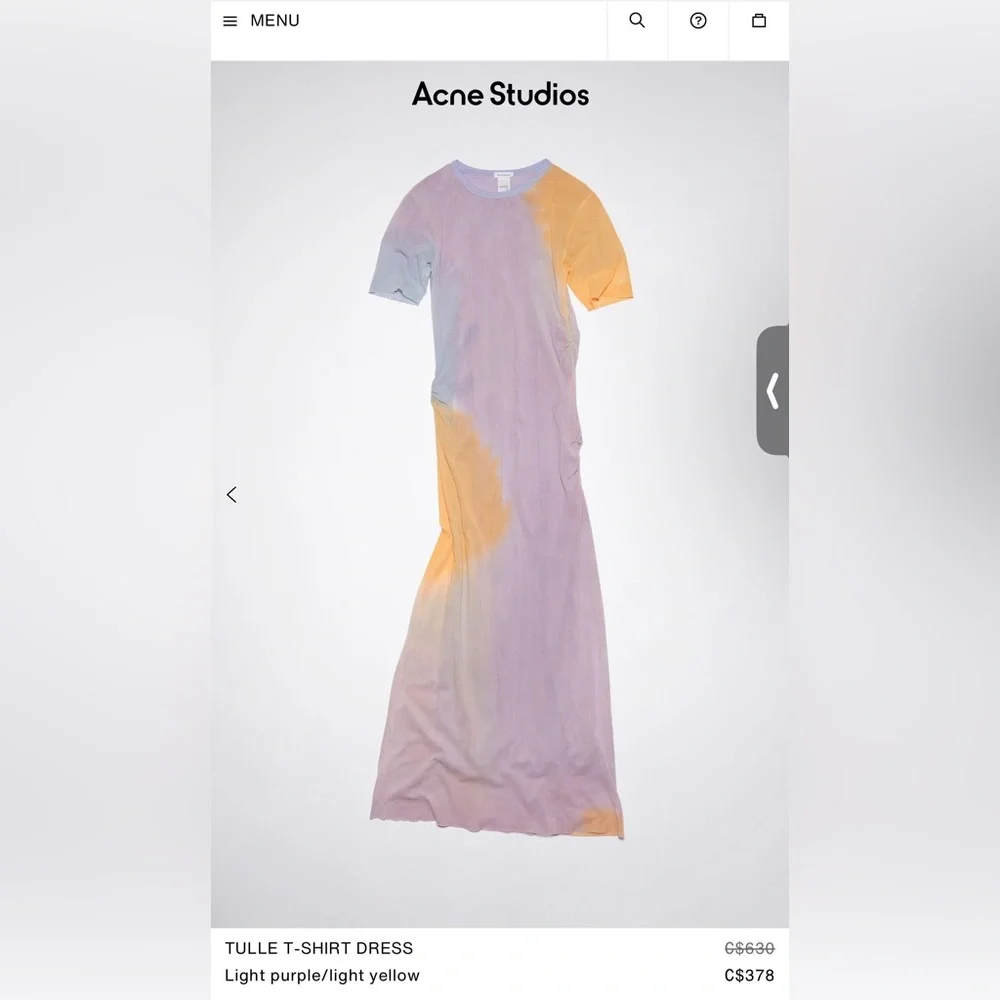Go to the previous product image
This screenshot has height=1000, width=1000.
232,494
